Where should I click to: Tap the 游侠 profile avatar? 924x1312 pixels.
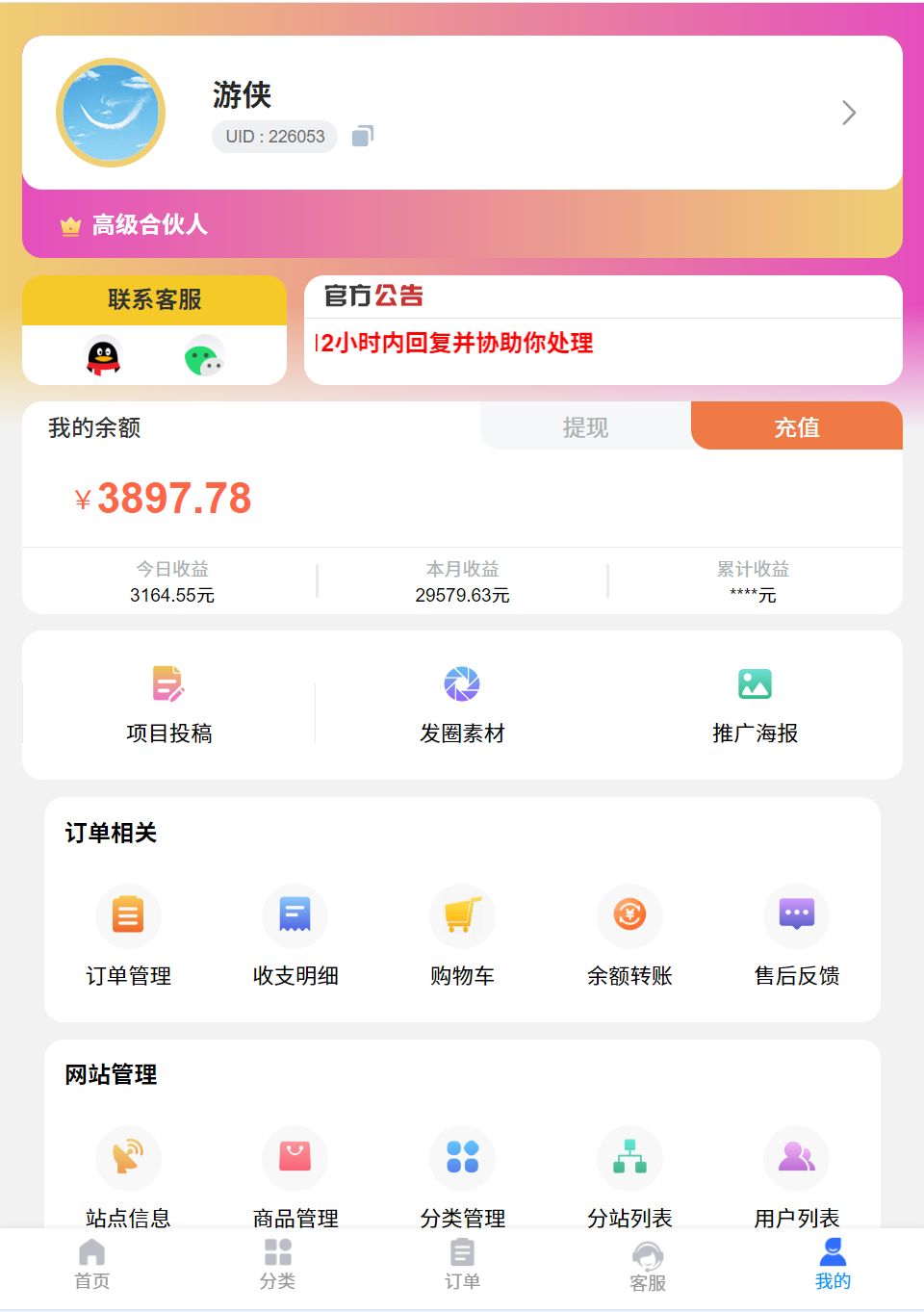pos(111,113)
